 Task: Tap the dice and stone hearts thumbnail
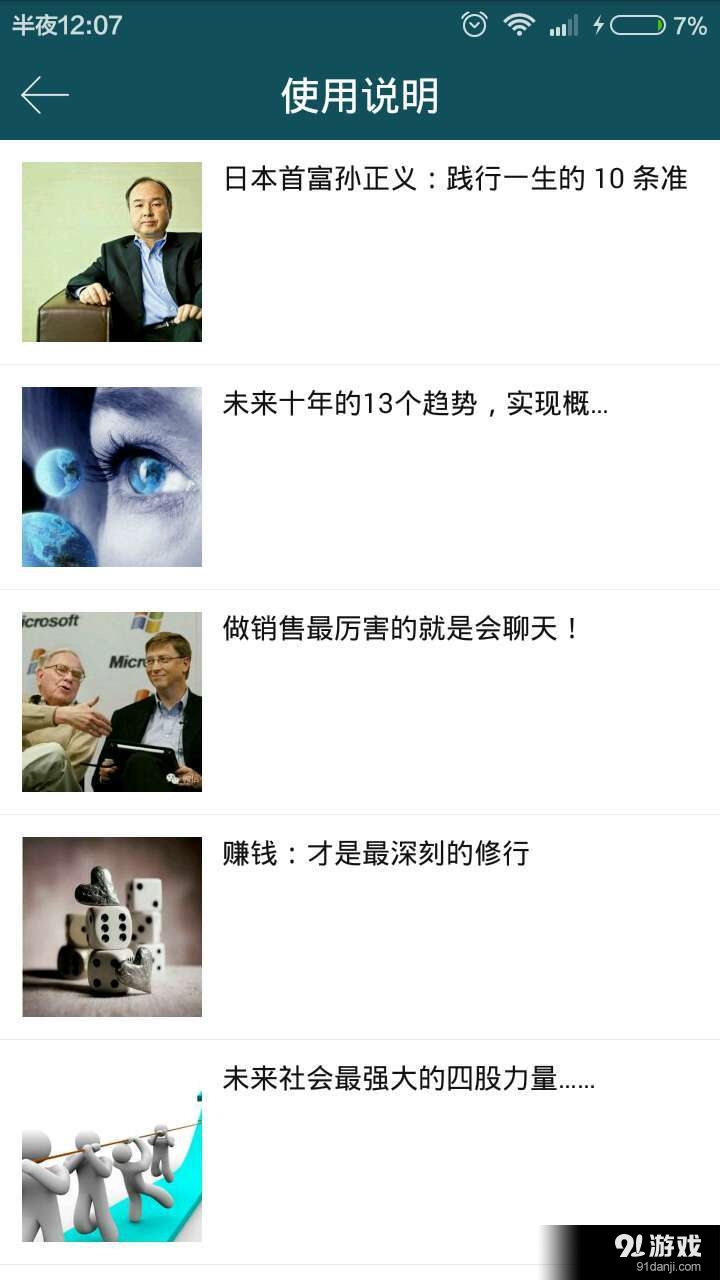pos(111,926)
